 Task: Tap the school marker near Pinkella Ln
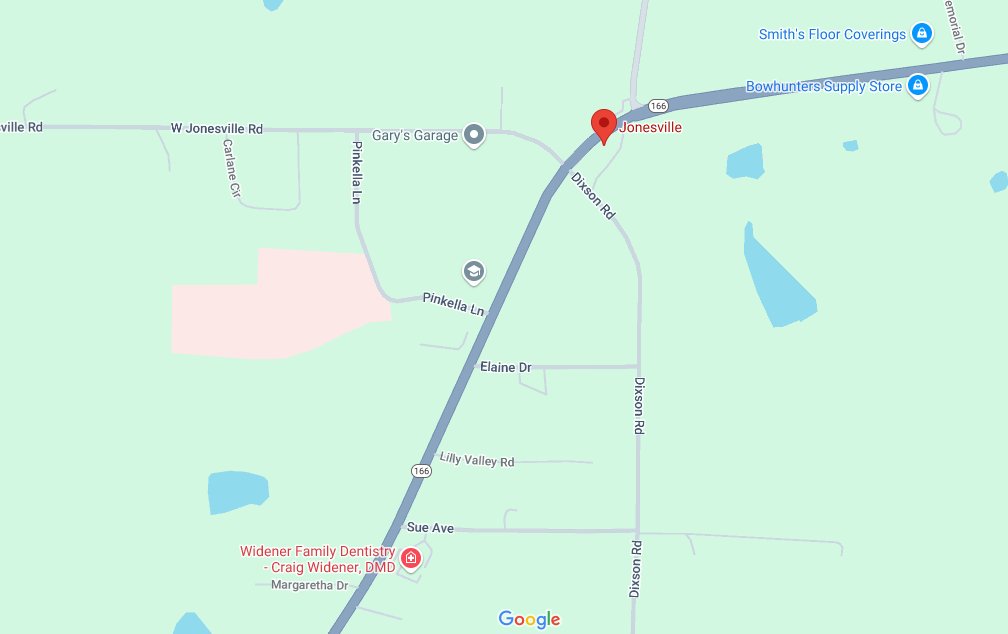tap(473, 271)
